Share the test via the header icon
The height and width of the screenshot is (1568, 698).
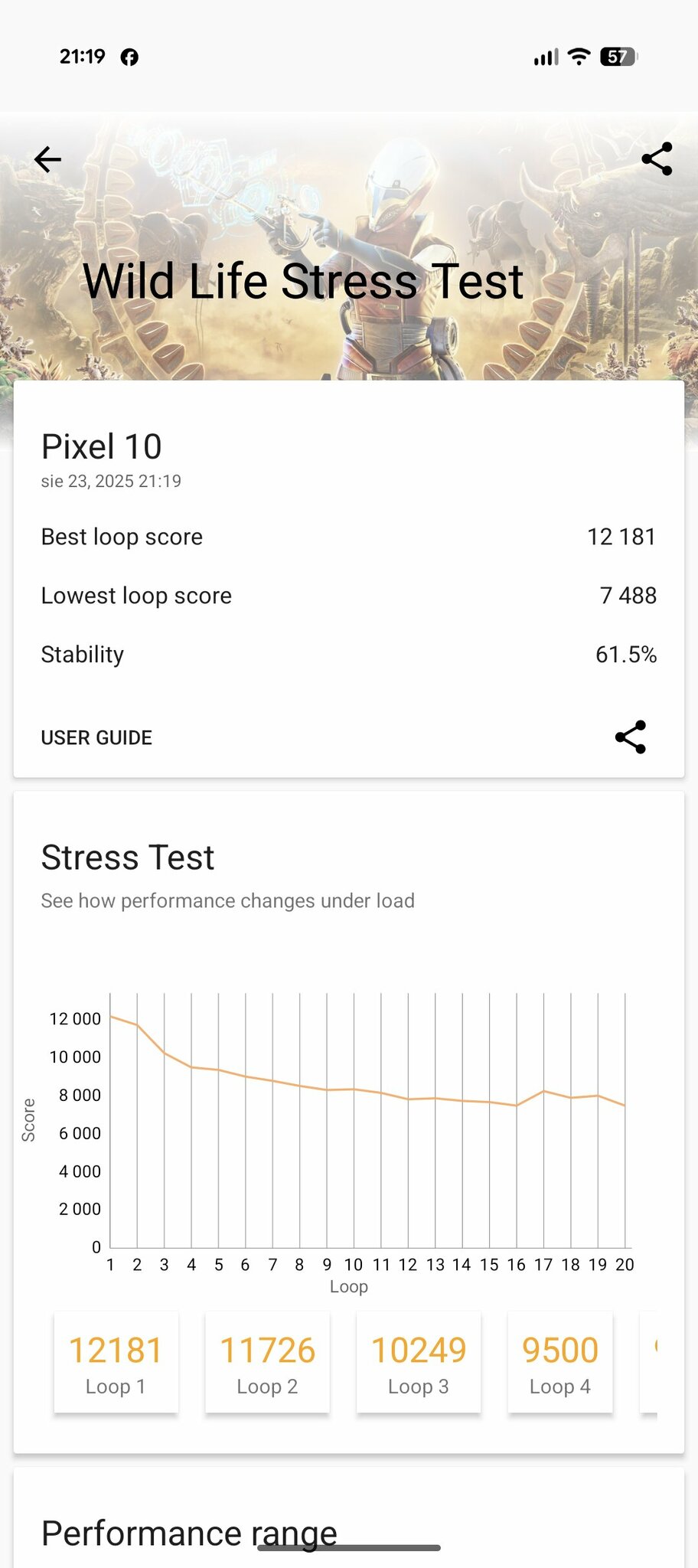pyautogui.click(x=657, y=159)
